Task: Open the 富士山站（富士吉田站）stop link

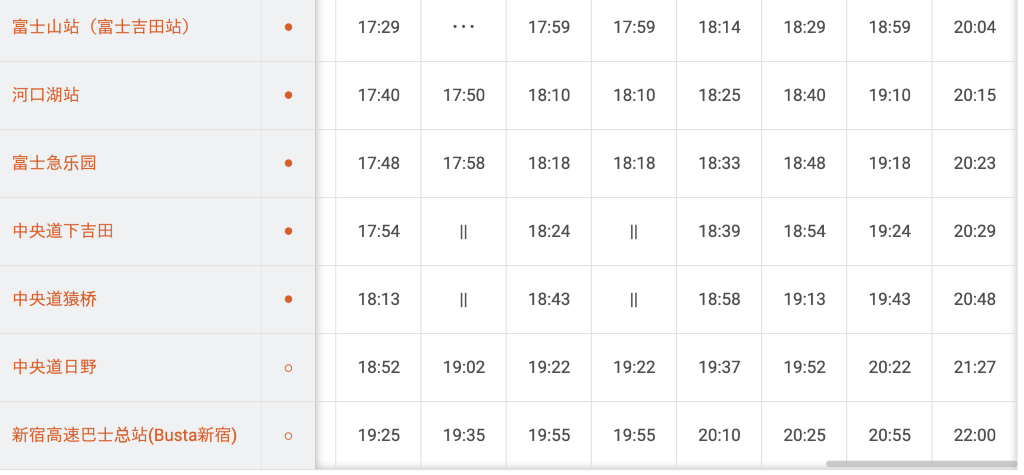Action: coord(101,27)
